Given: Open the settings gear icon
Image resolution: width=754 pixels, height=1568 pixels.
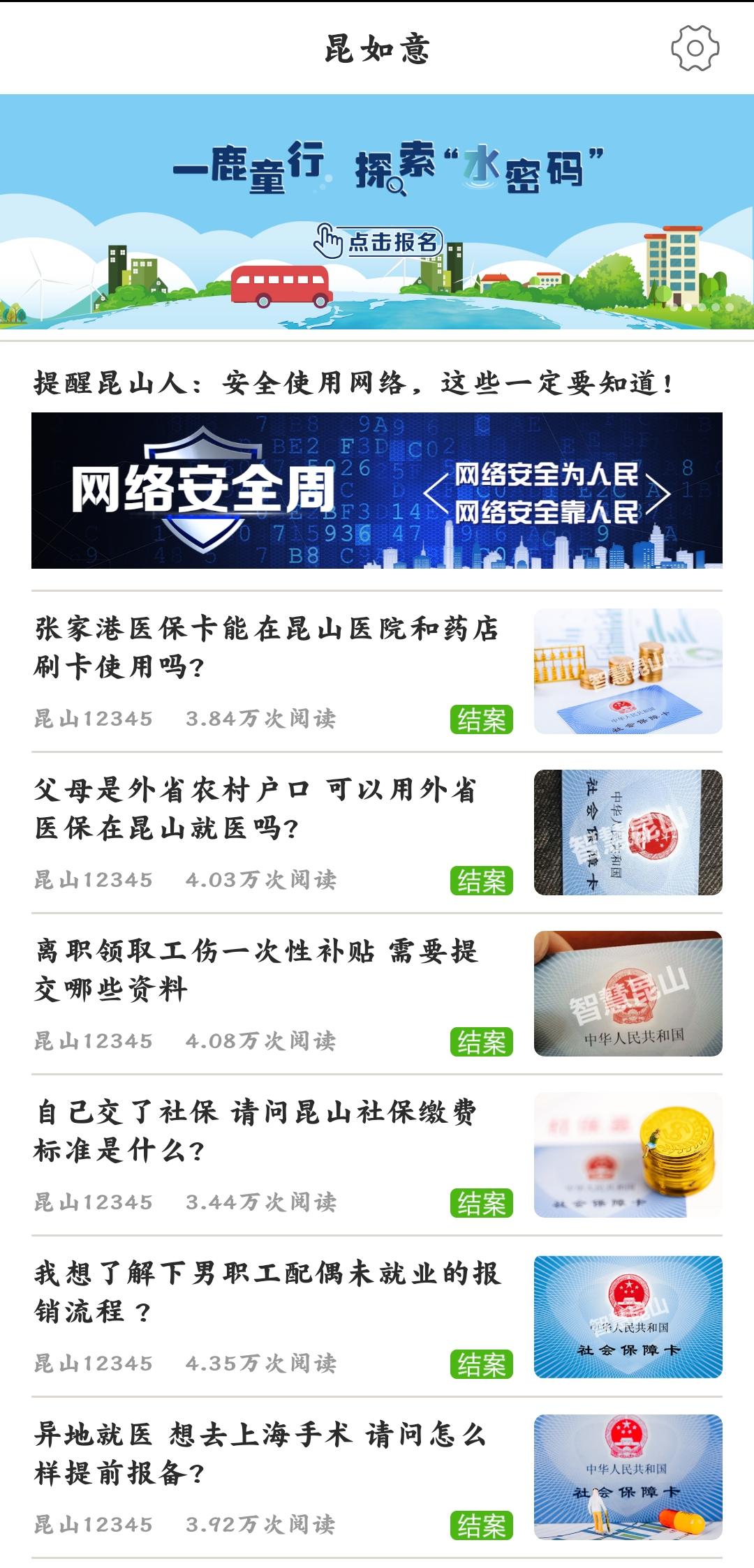Looking at the screenshot, I should point(695,48).
